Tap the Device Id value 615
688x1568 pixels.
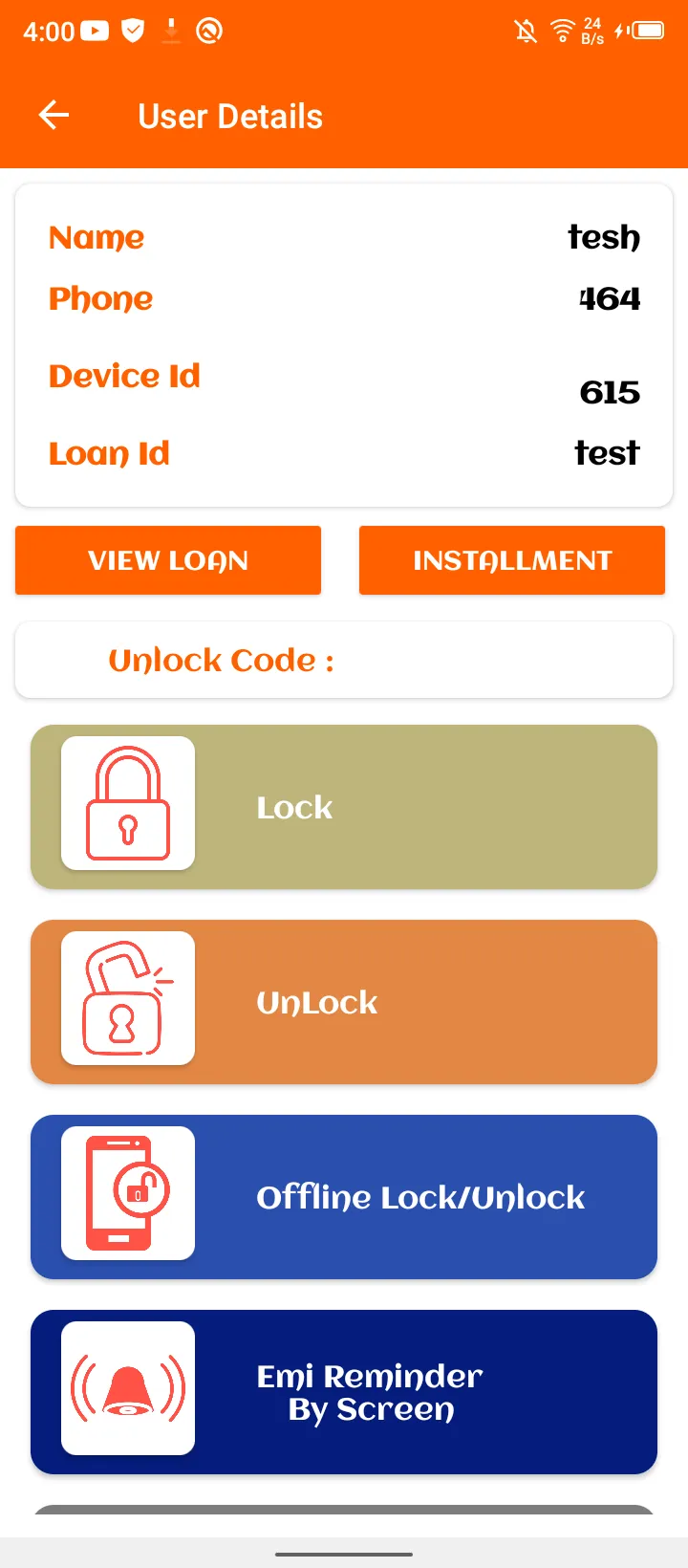click(609, 392)
